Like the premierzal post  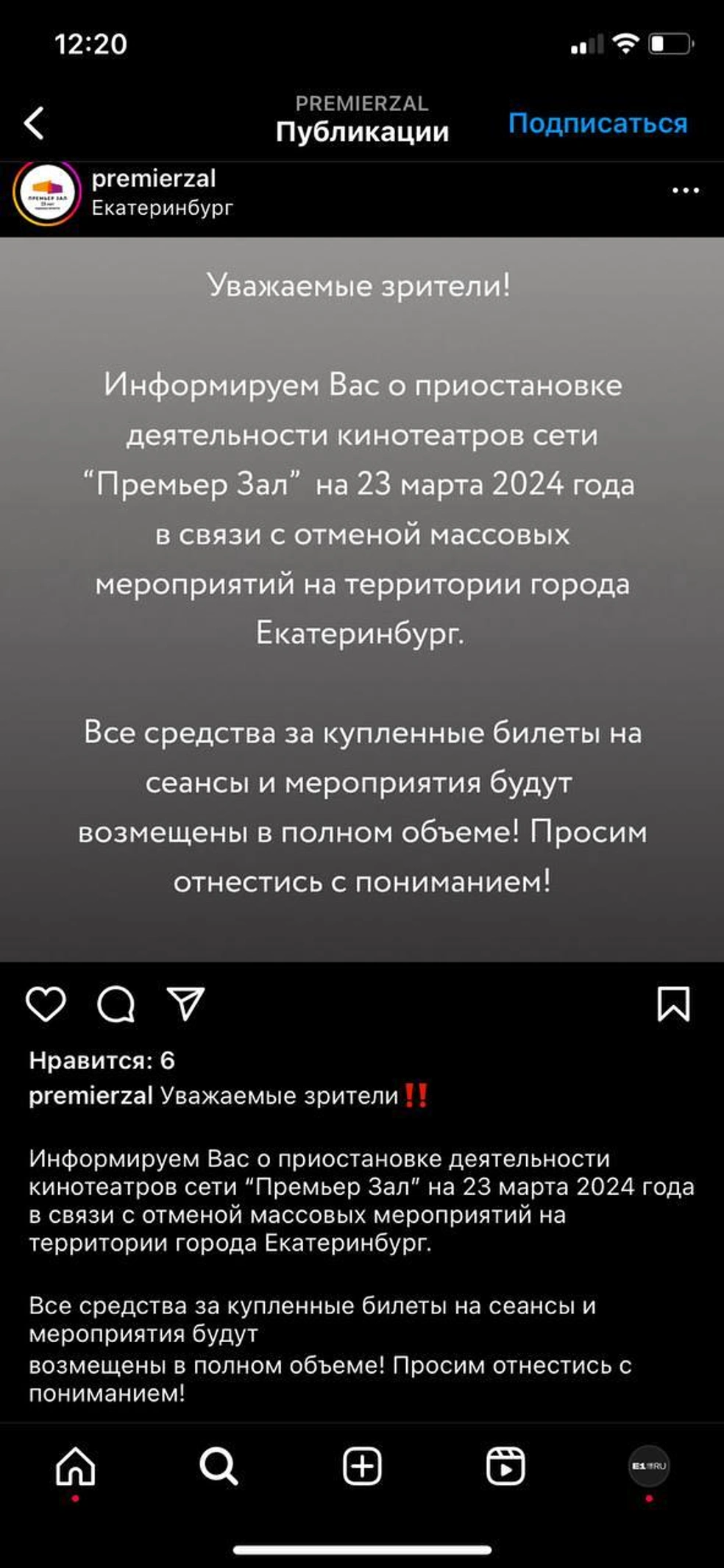click(46, 1004)
